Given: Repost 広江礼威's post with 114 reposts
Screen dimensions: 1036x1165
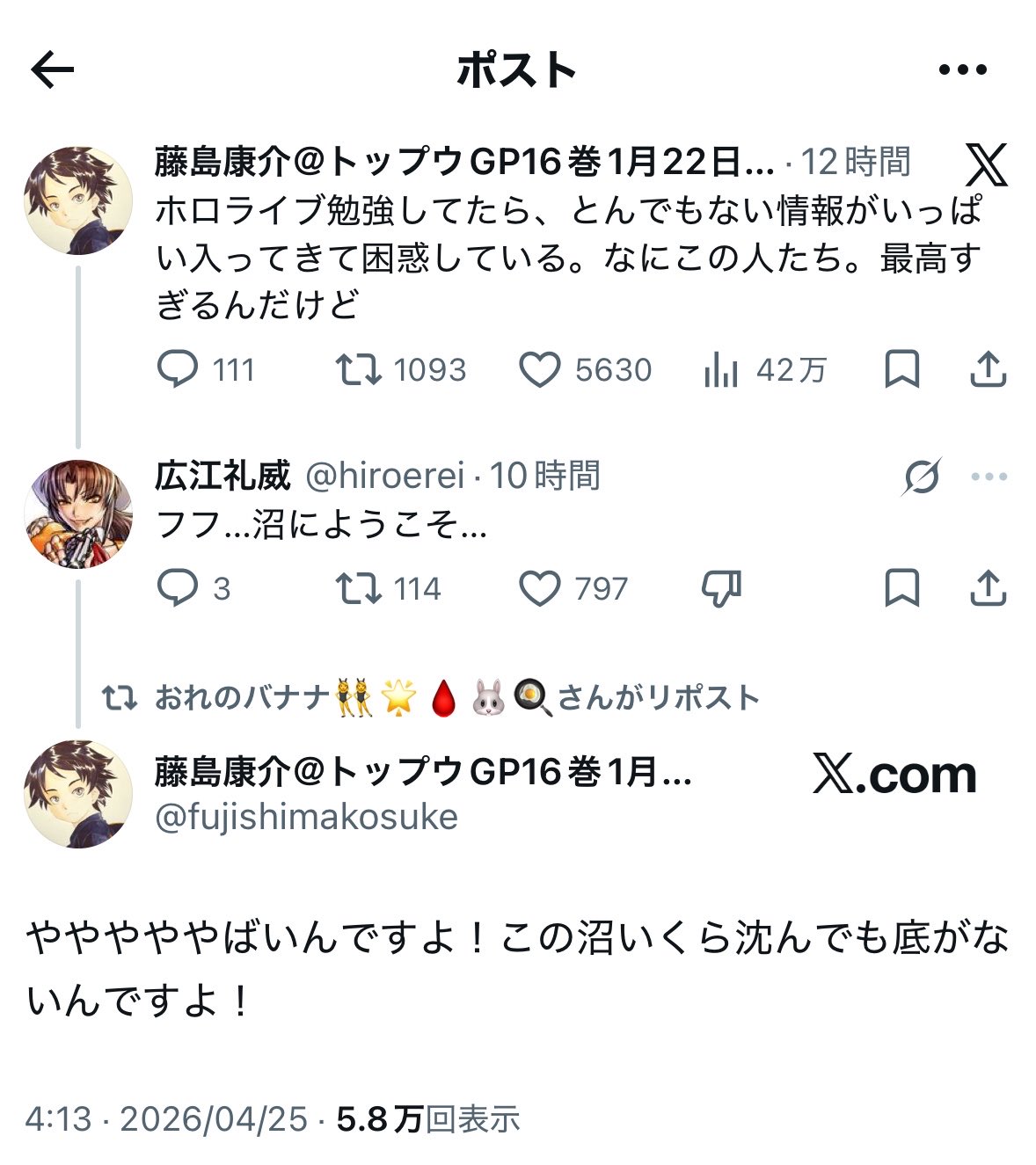Looking at the screenshot, I should coord(359,588).
